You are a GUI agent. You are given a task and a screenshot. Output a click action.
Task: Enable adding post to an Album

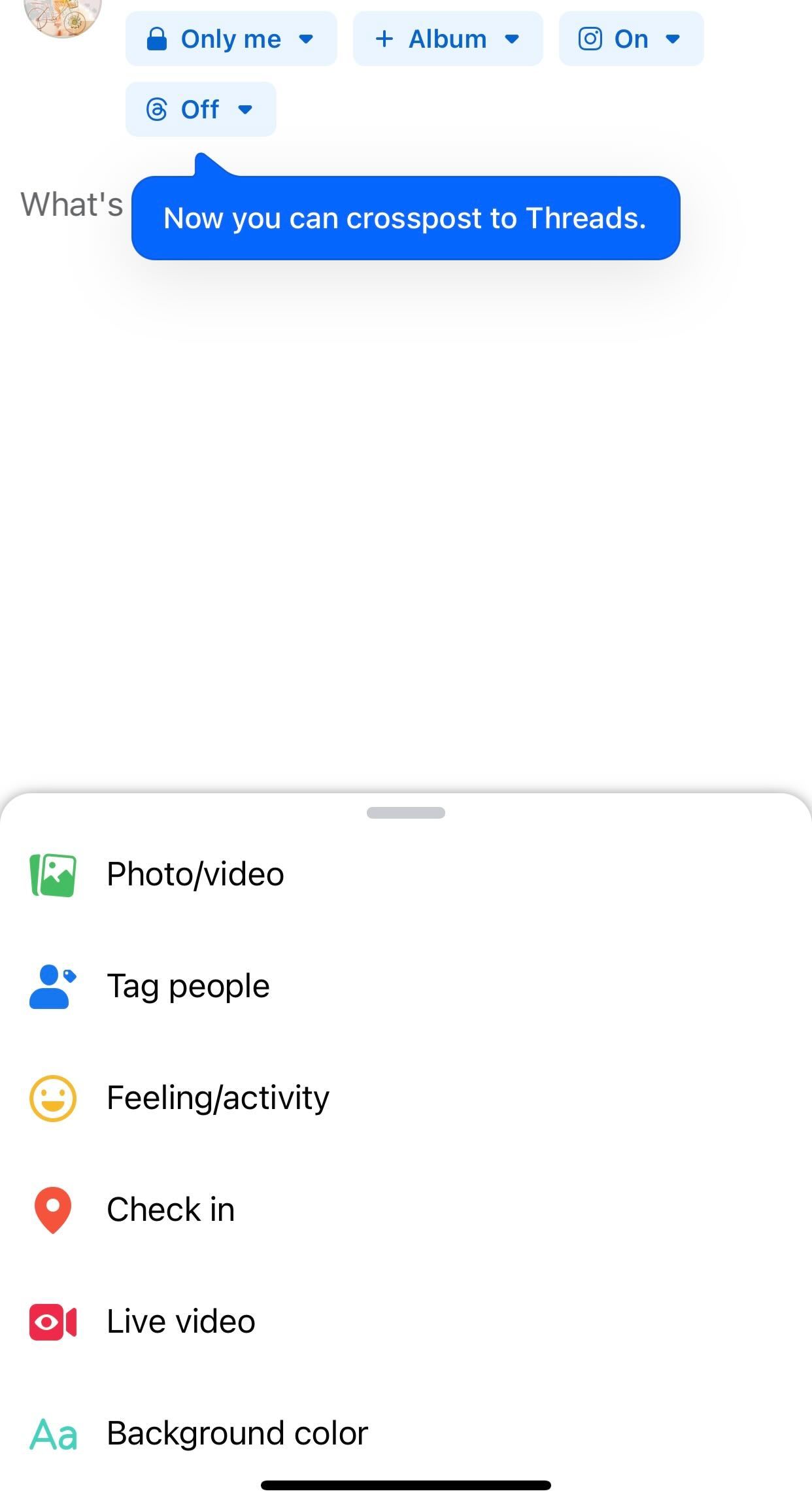point(448,39)
